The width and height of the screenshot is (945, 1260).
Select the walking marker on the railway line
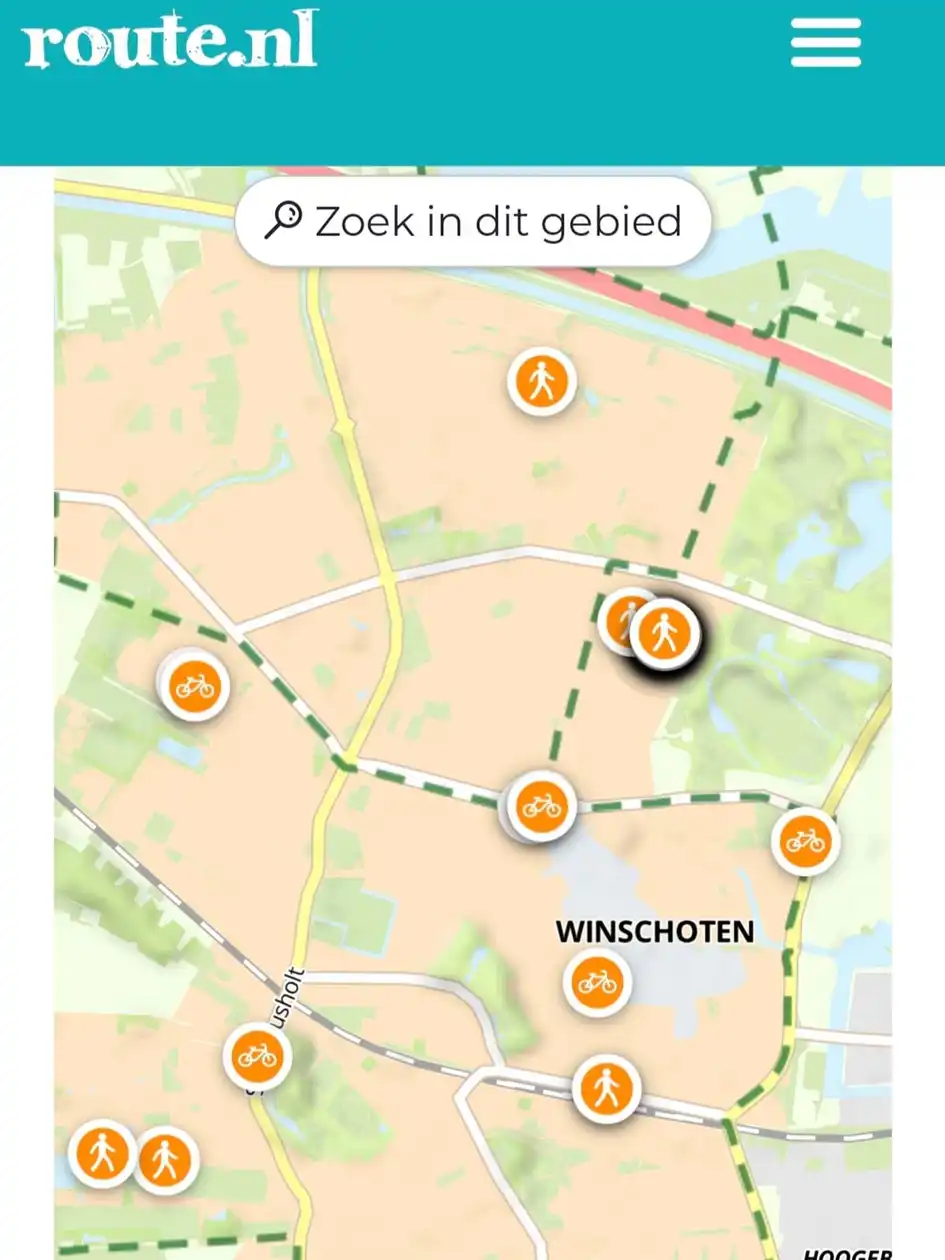(606, 1088)
